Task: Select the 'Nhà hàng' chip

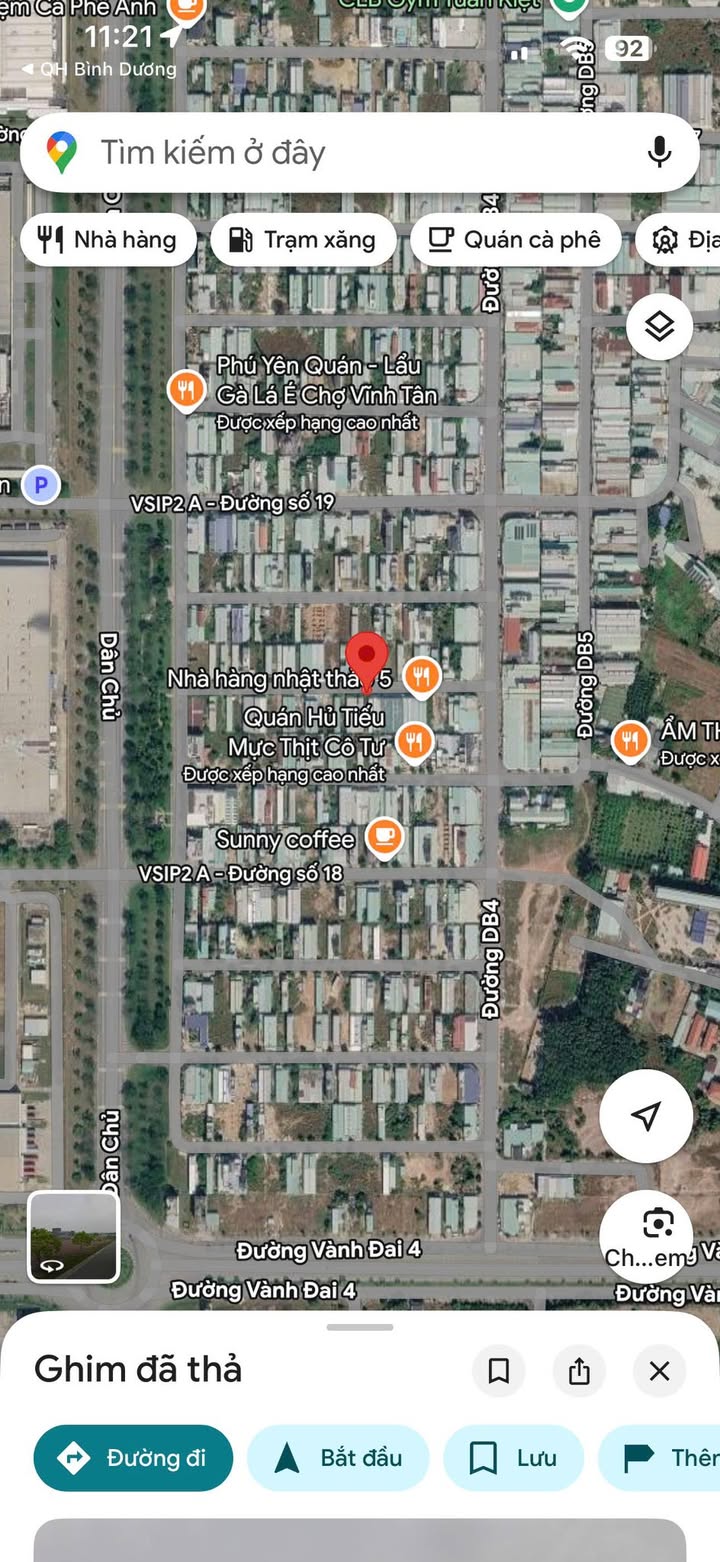Action: tap(108, 240)
